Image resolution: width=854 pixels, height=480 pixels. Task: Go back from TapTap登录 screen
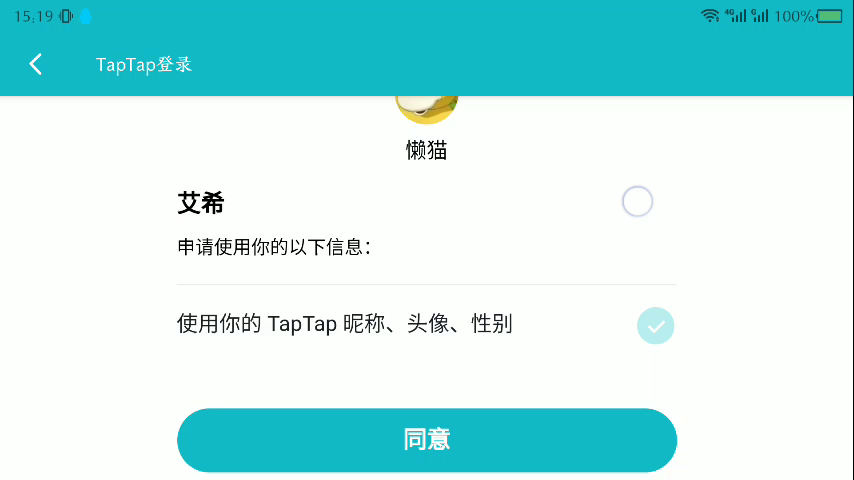[x=36, y=65]
